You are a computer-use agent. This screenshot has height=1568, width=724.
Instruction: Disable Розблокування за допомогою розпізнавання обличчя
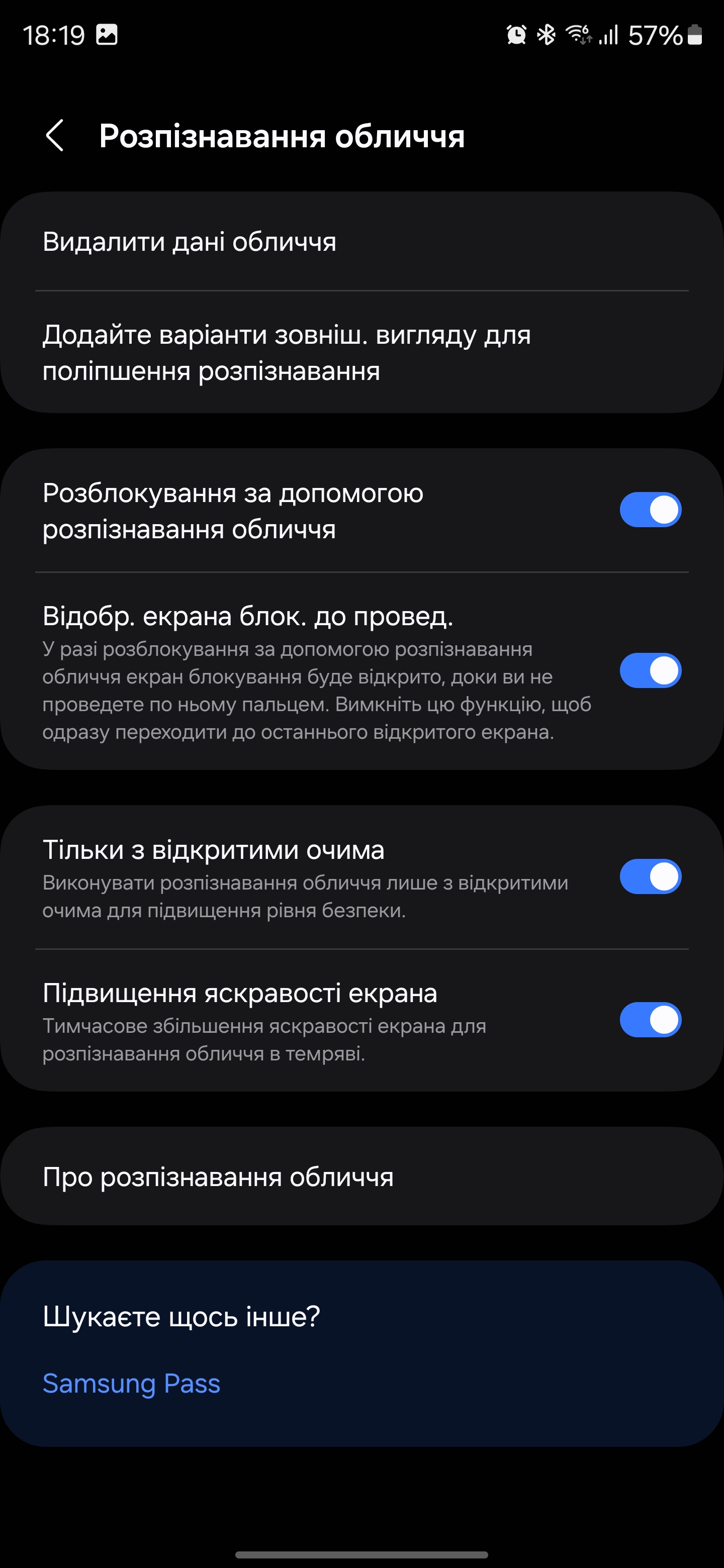(x=650, y=510)
